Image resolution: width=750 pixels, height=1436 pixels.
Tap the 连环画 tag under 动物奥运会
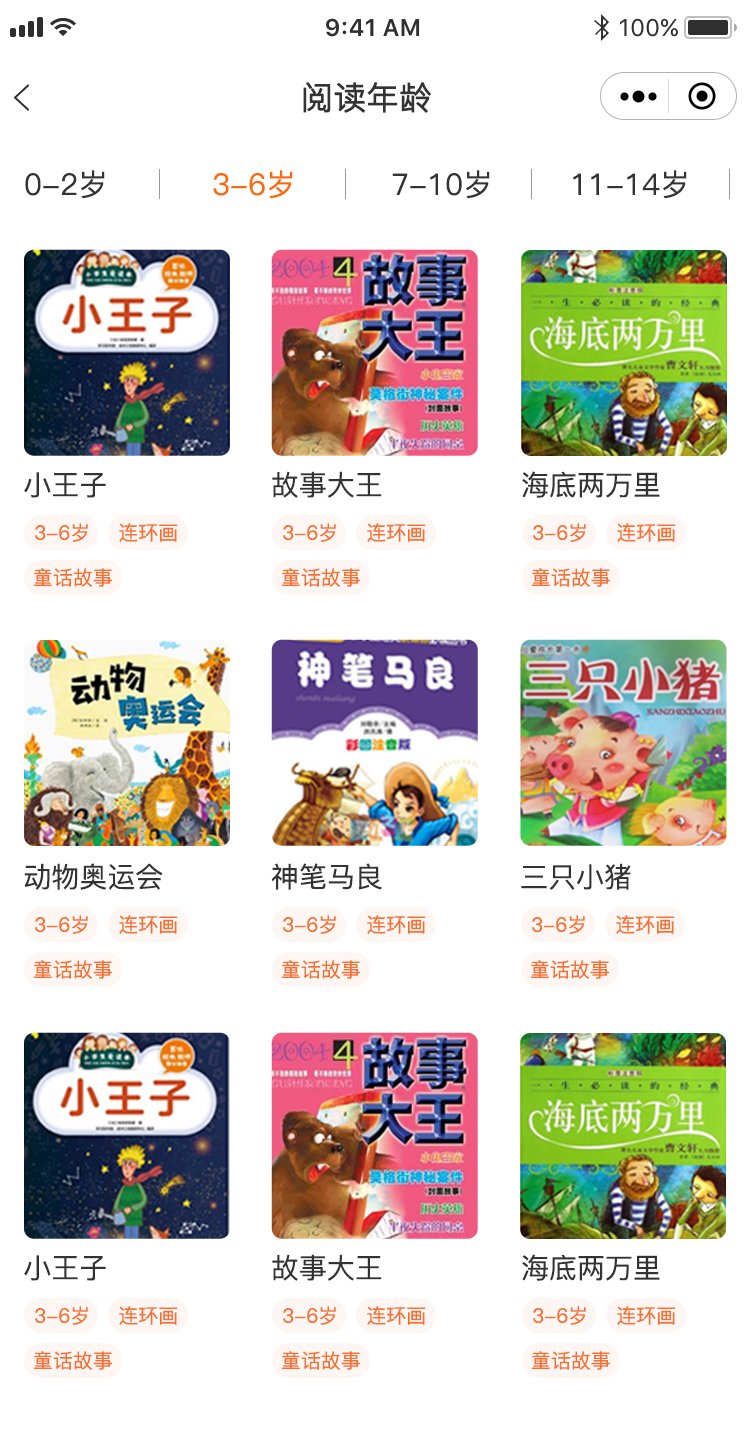[148, 925]
